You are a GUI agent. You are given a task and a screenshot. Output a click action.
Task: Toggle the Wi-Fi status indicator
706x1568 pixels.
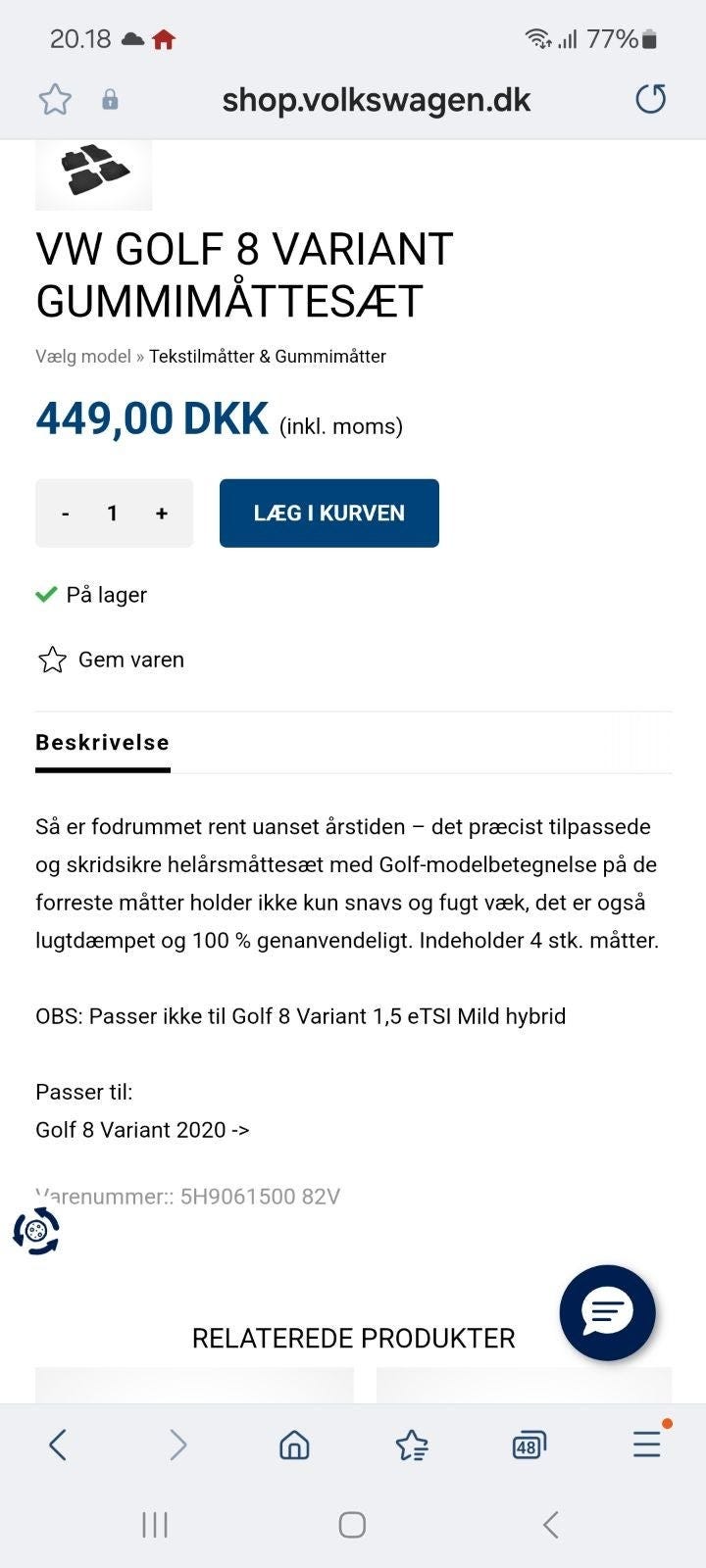pos(535,38)
